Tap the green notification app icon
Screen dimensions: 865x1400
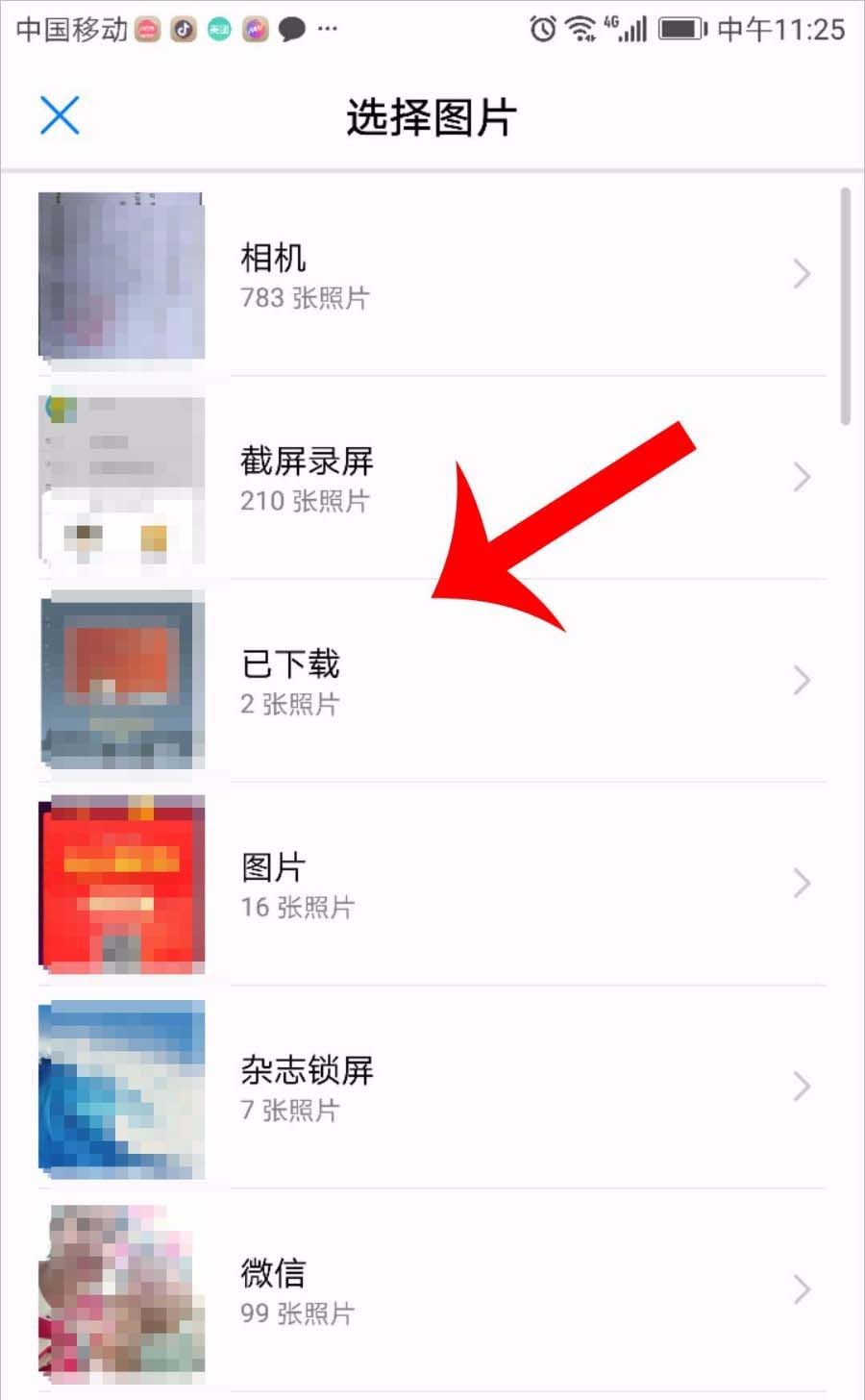coord(219,29)
